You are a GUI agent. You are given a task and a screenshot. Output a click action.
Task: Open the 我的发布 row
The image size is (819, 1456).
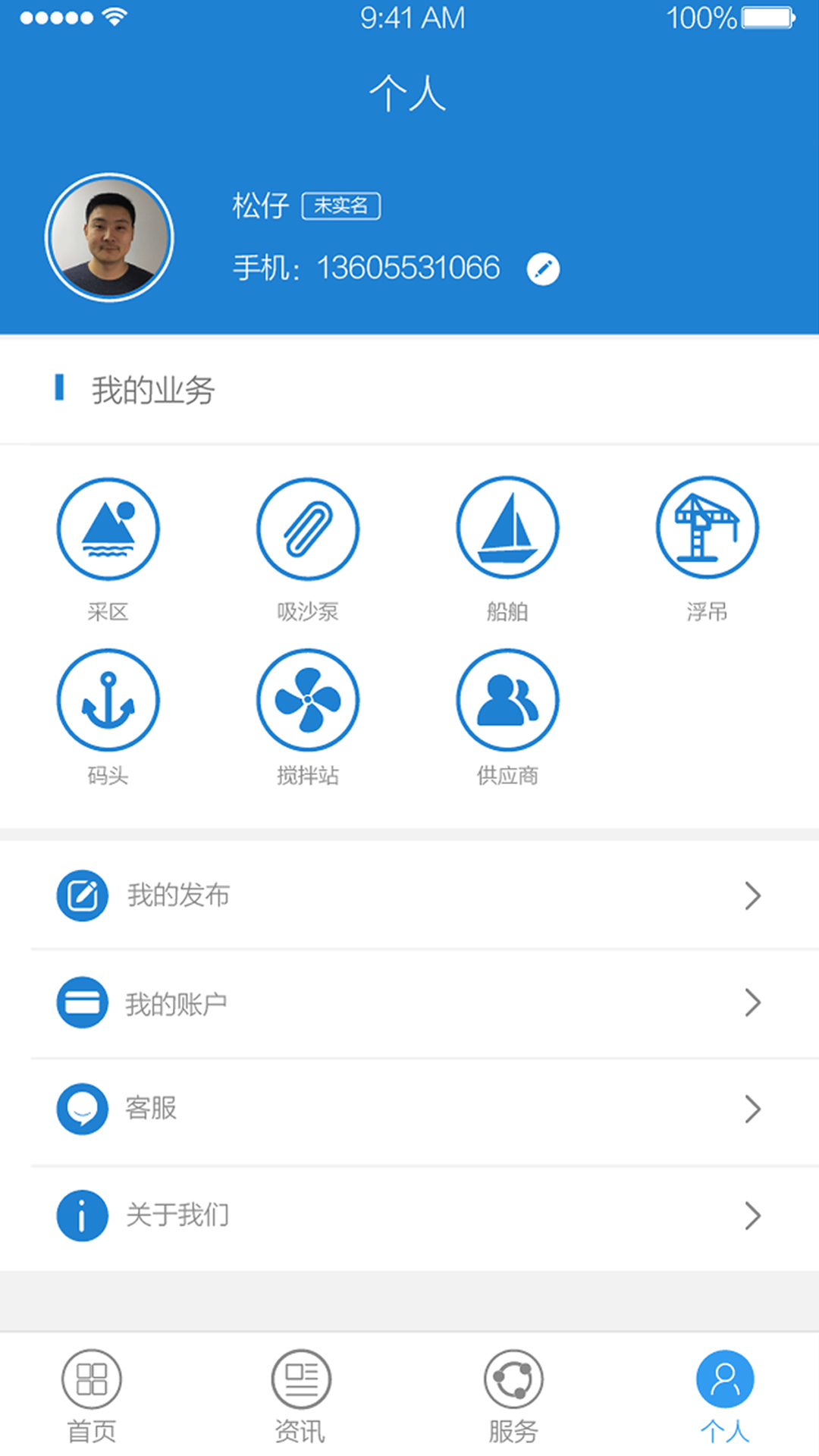pyautogui.click(x=409, y=896)
